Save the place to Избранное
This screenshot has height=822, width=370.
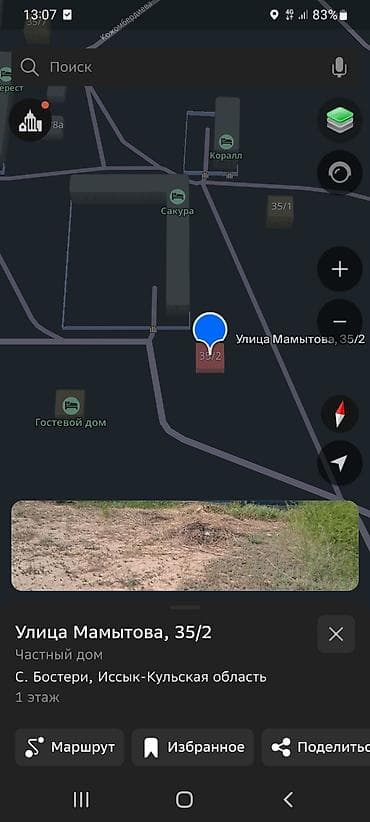[193, 747]
